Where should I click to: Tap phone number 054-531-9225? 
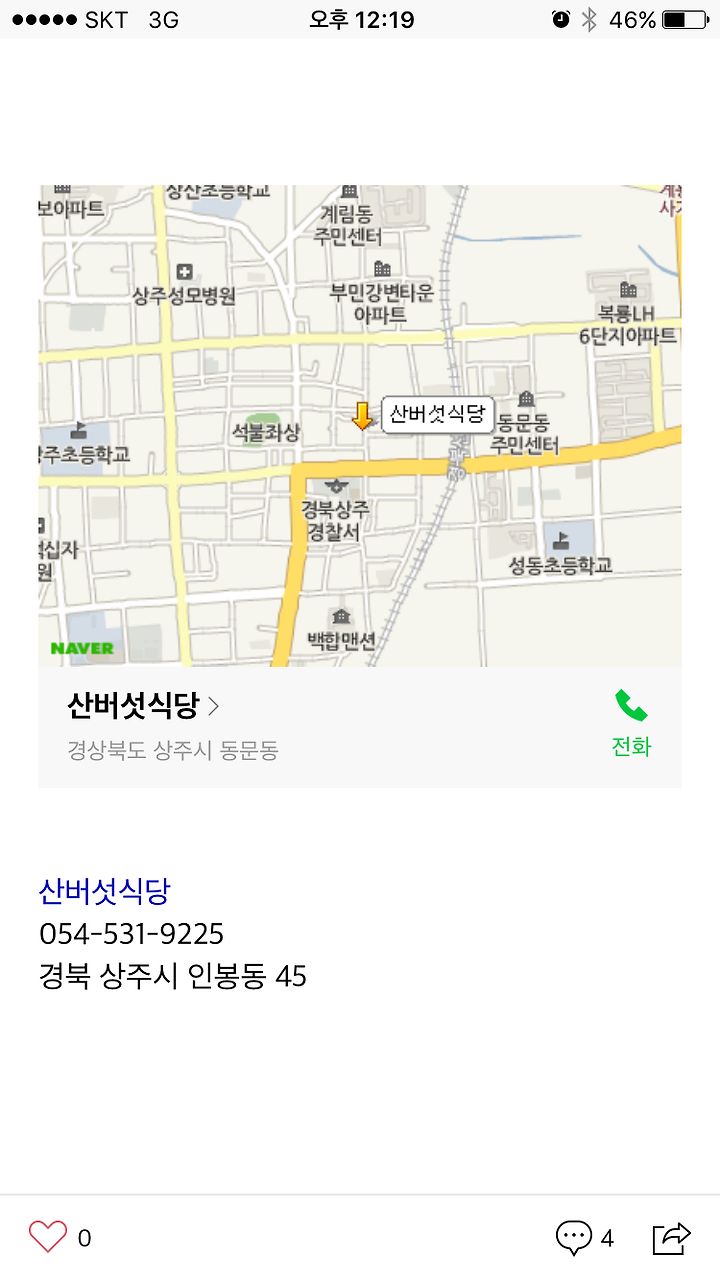point(131,934)
